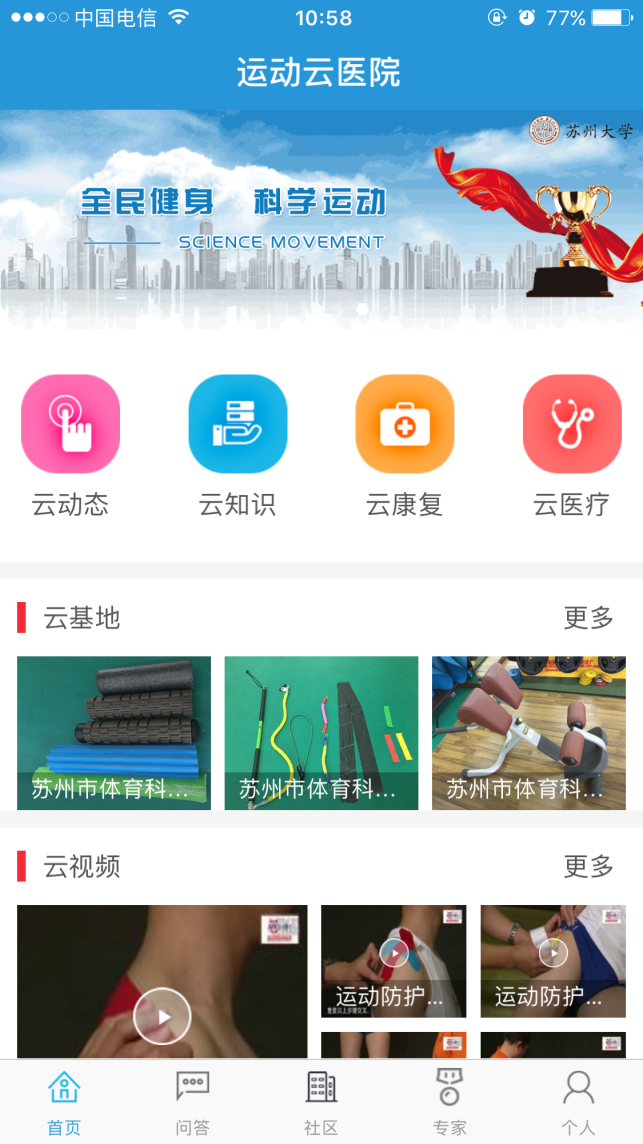Screen dimensions: 643x1144
Task: View more in 云基地
Action: click(x=588, y=618)
